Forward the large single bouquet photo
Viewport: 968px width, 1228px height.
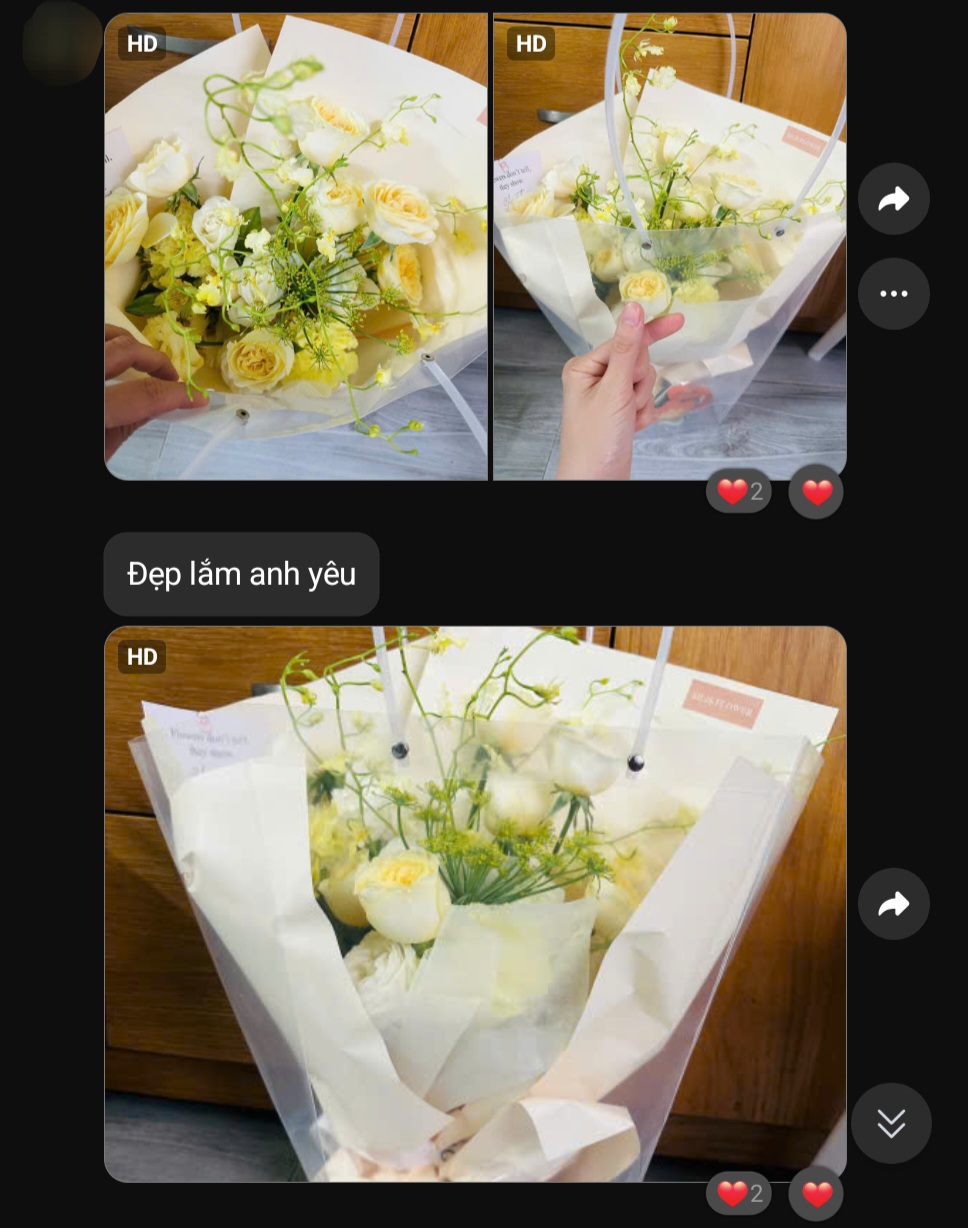893,904
